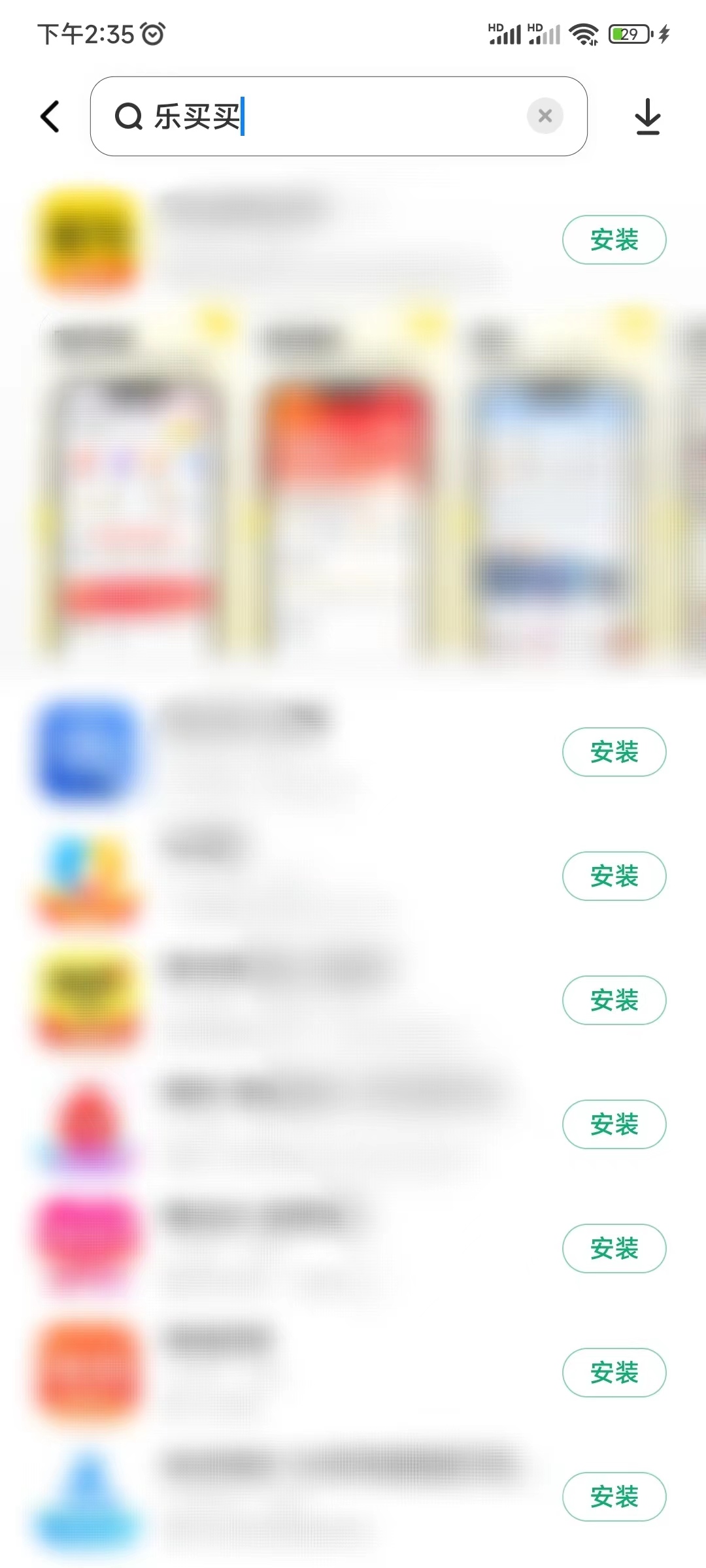Viewport: 706px width, 1568px height.
Task: Install the blue-icon app
Action: coord(614,752)
